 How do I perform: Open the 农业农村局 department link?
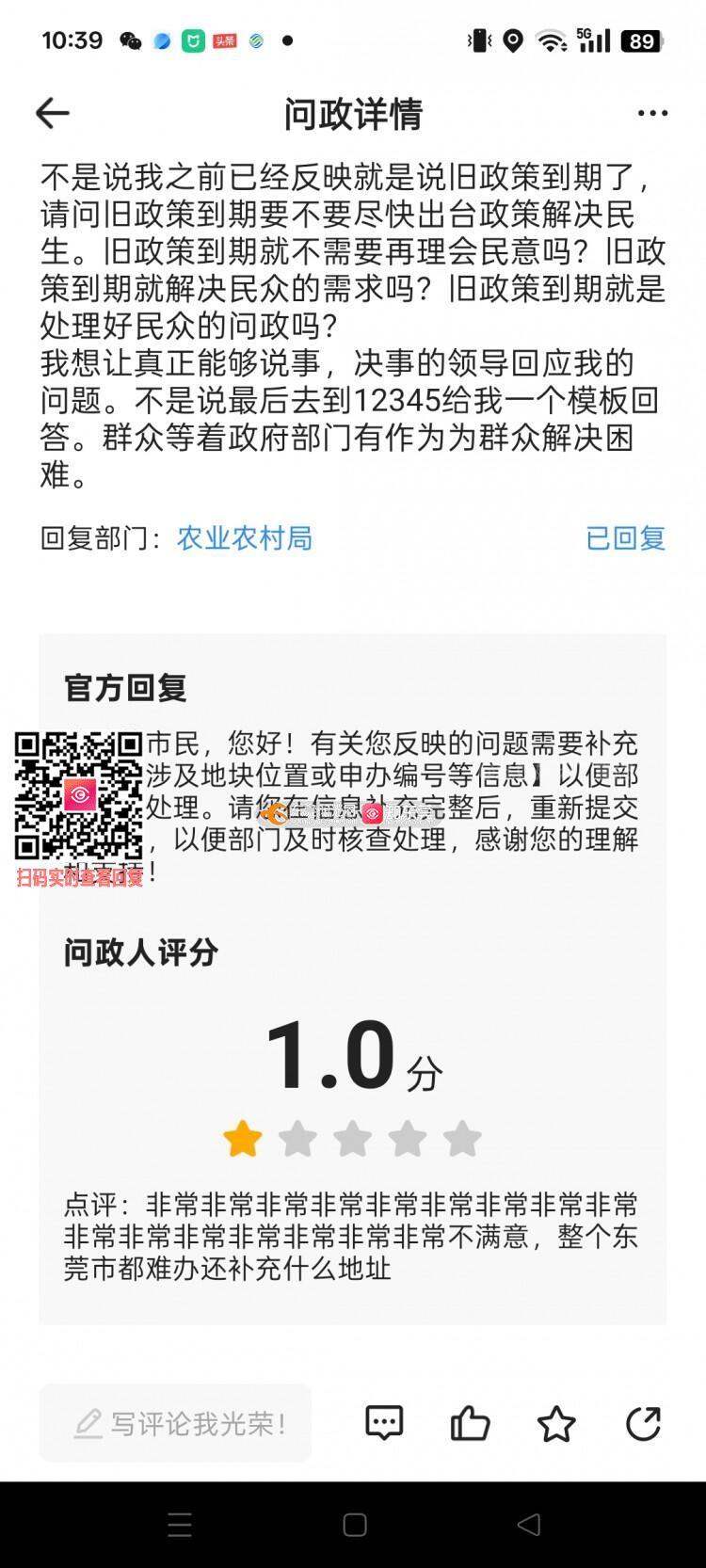click(x=244, y=538)
